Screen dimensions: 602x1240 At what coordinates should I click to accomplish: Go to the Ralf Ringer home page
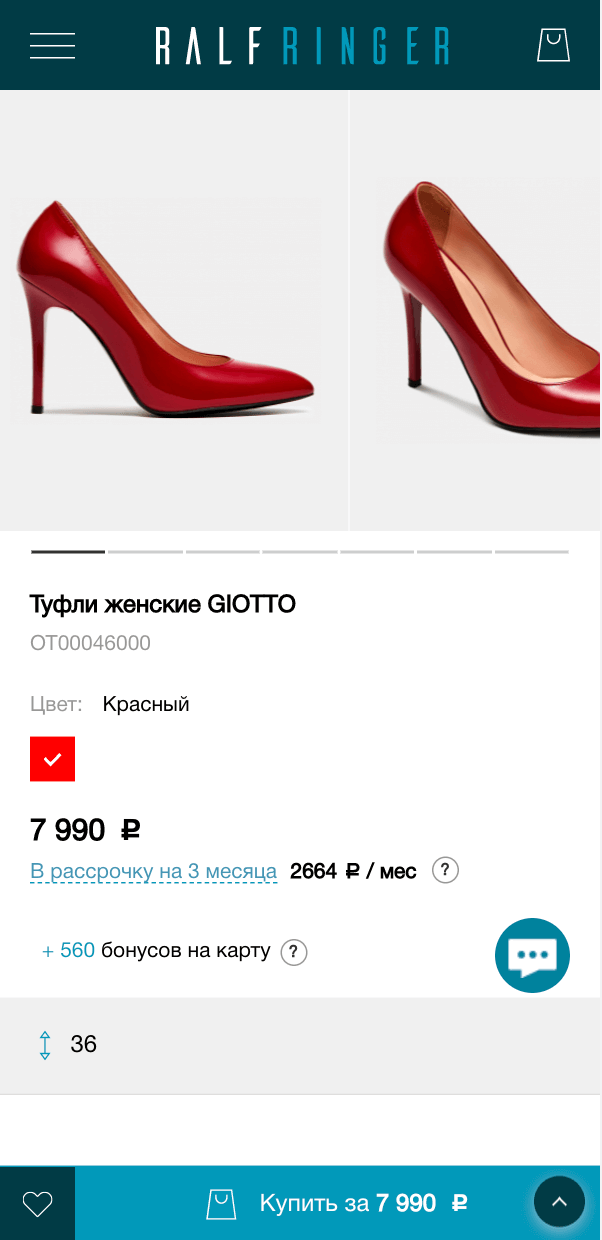302,46
